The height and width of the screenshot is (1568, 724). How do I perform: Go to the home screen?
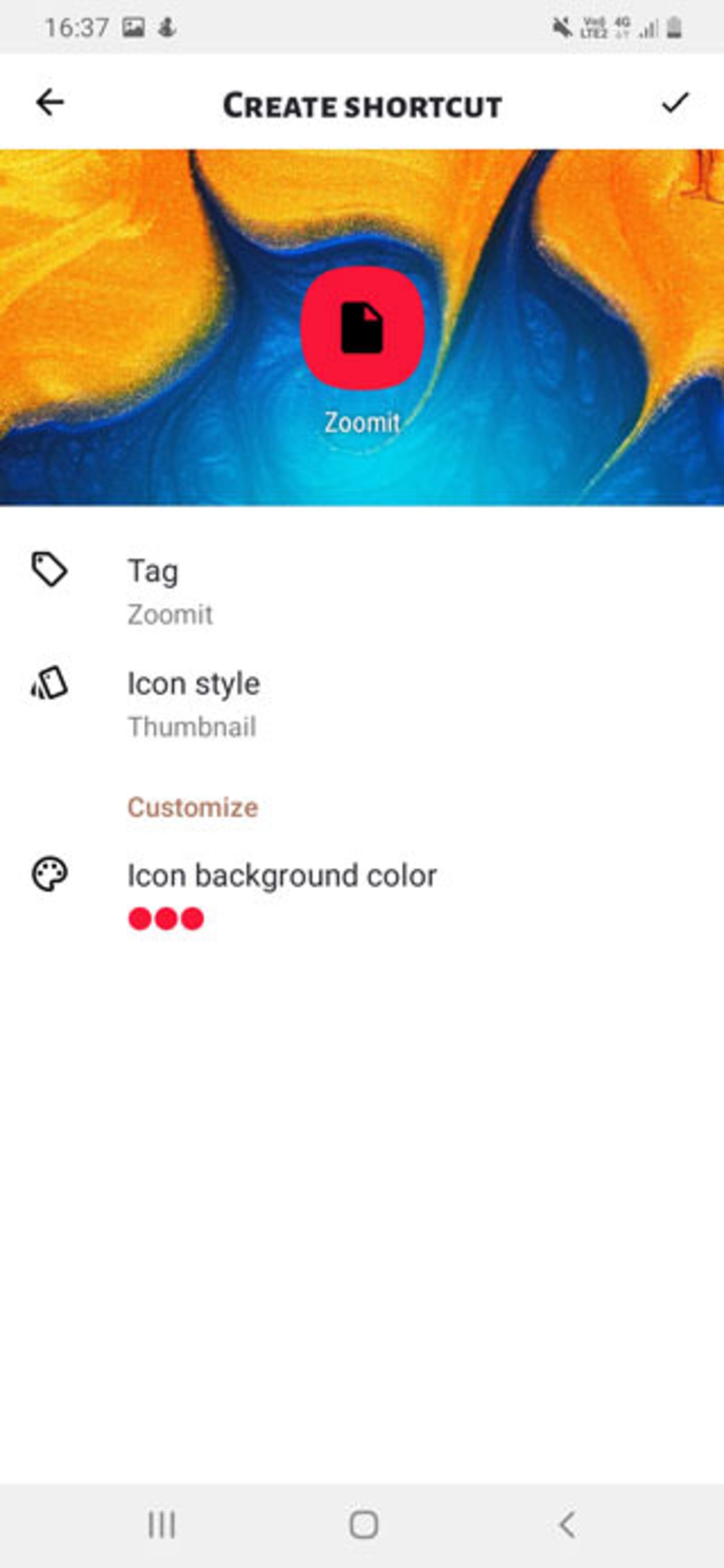(364, 1525)
